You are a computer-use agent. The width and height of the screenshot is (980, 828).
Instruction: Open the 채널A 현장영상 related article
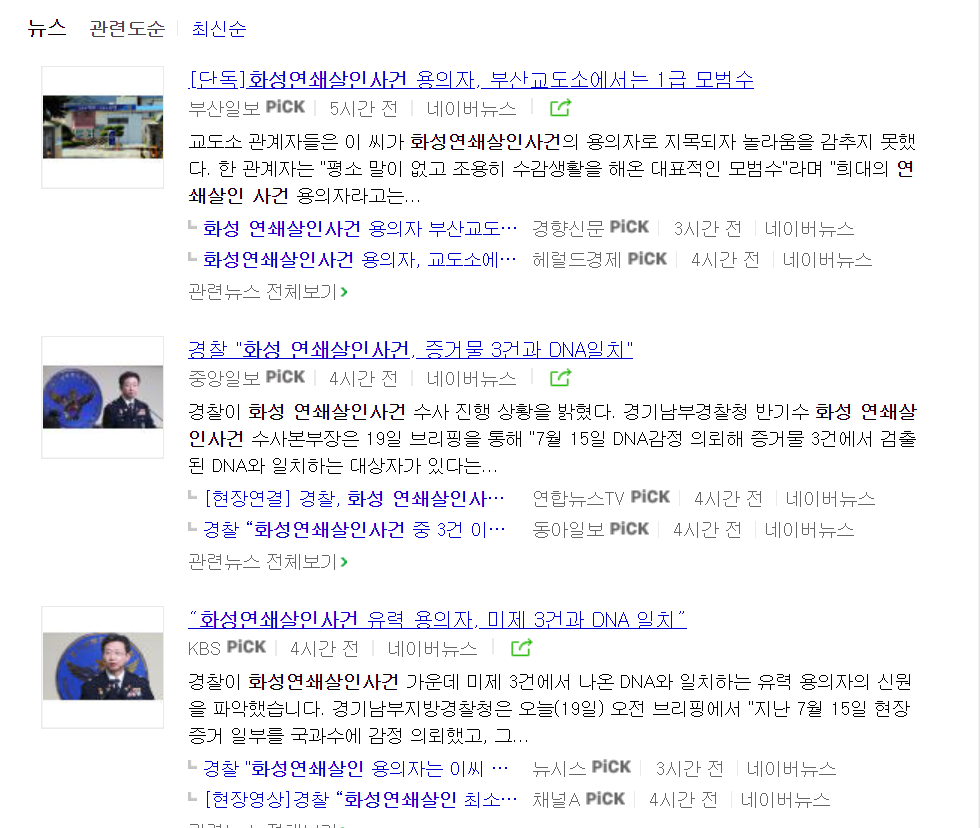[x=360, y=800]
